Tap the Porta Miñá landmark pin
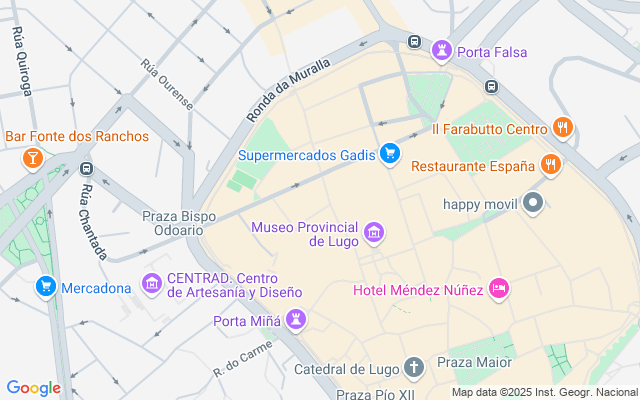640x400 pixels. (x=296, y=321)
